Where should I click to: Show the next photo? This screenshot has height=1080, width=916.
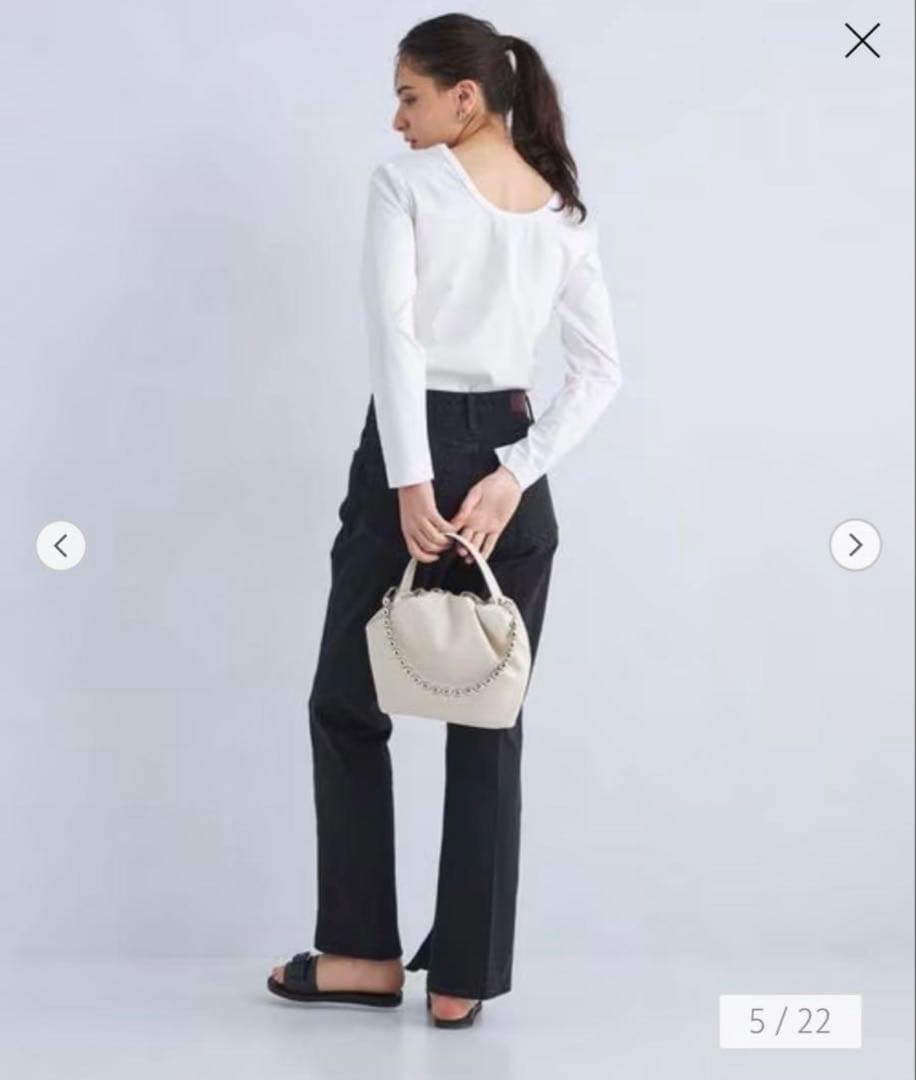click(855, 545)
